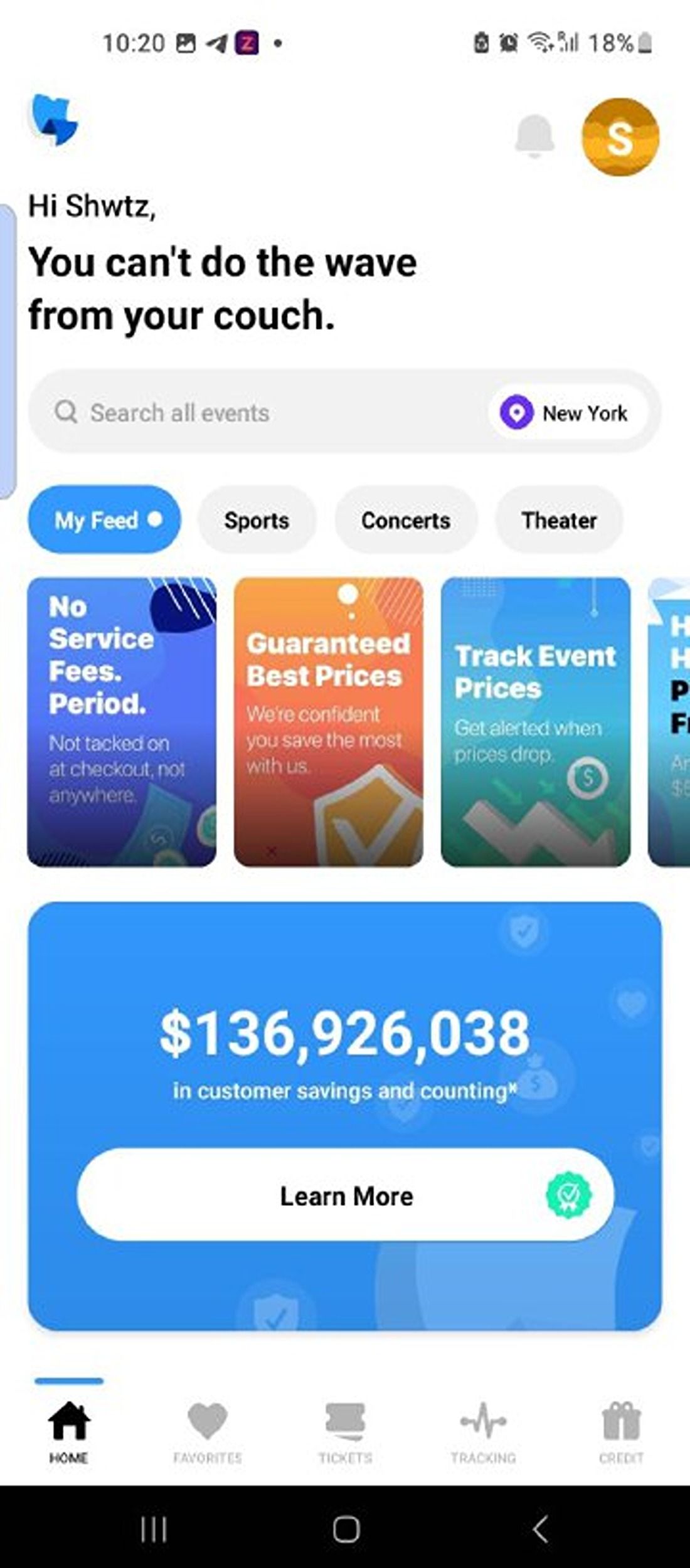Tap the system back button

(x=539, y=1529)
